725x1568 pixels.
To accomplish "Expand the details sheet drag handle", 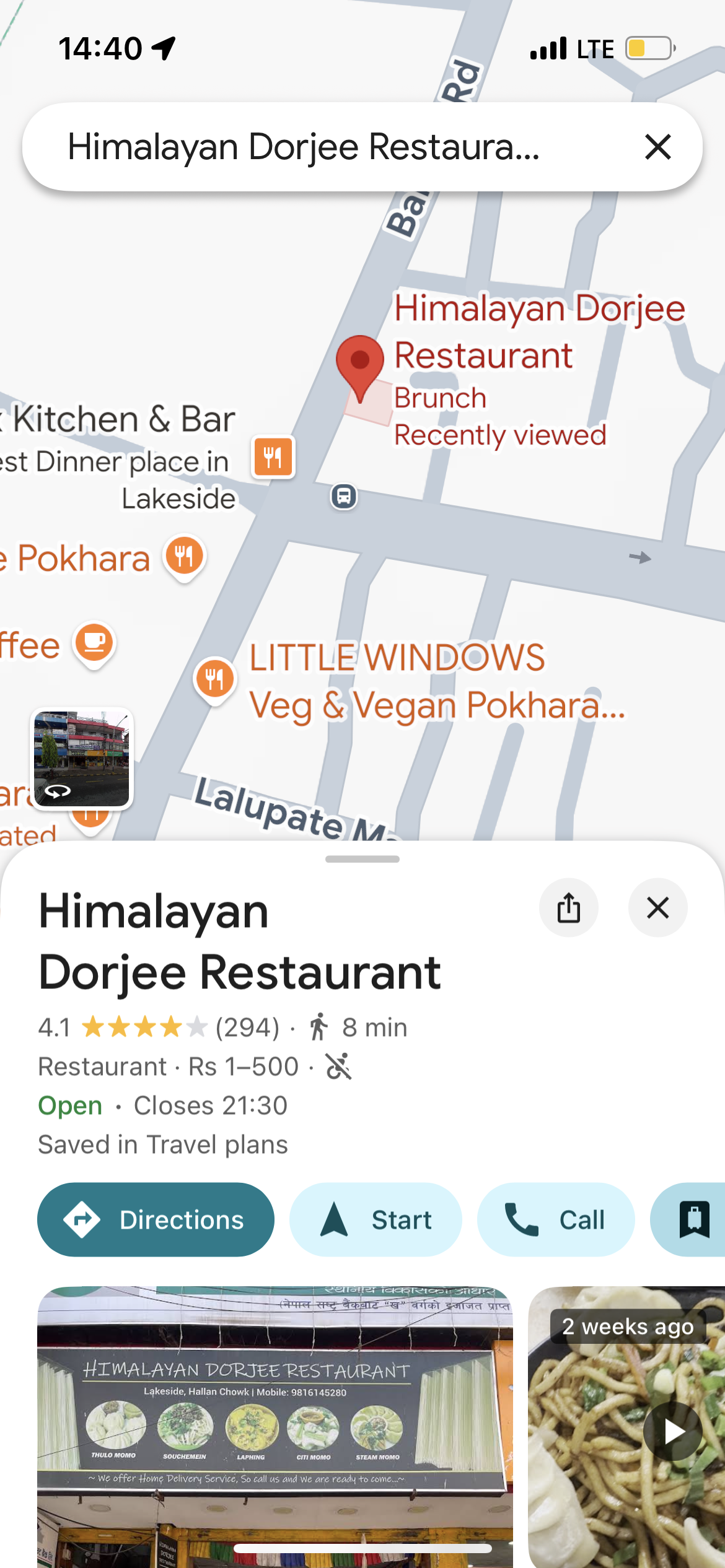I will coord(362,859).
